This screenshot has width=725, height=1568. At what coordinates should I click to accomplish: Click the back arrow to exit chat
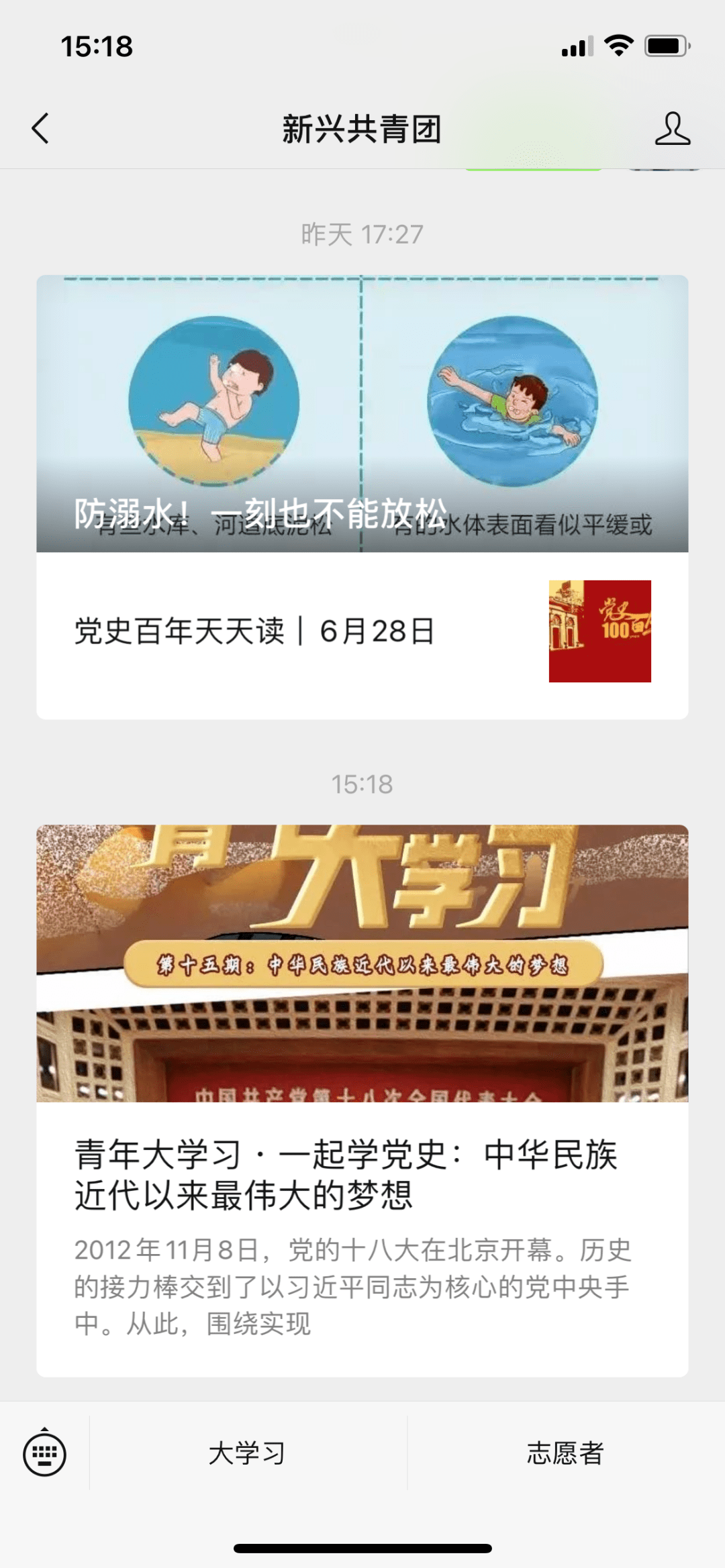pos(40,129)
